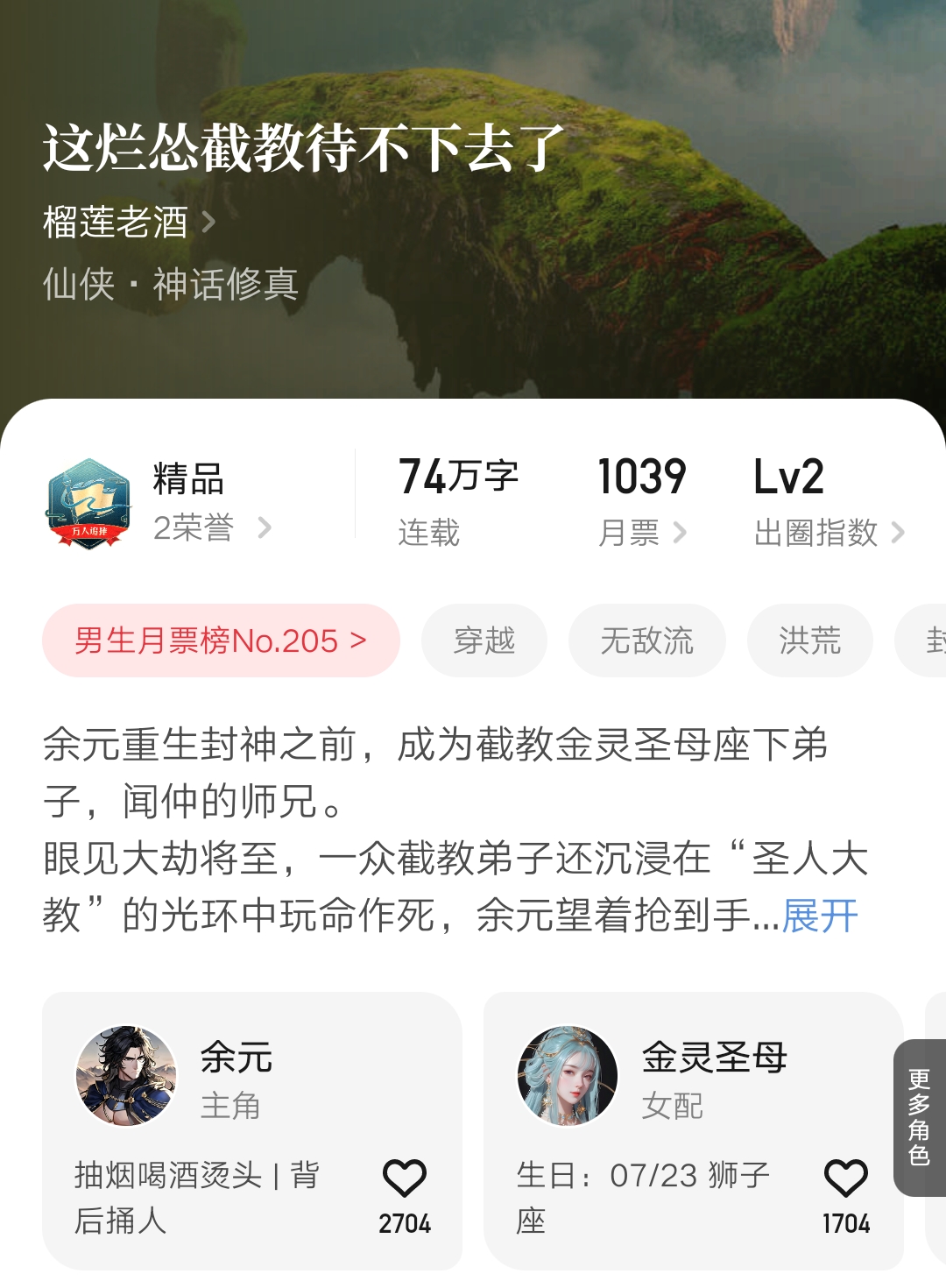Select the 洪荒 tag chip
This screenshot has height=1288, width=946.
coord(810,641)
